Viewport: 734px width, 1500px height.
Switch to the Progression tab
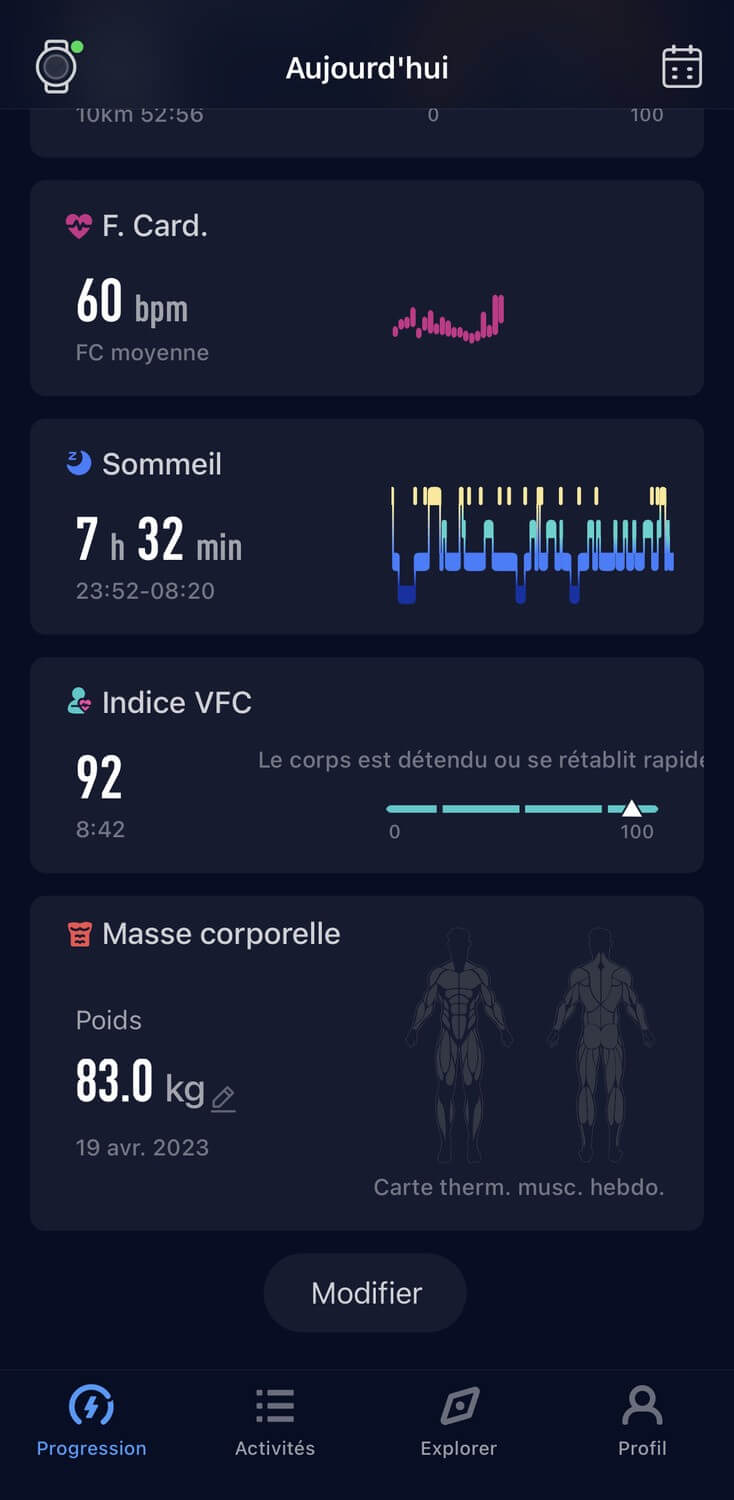click(x=91, y=1421)
